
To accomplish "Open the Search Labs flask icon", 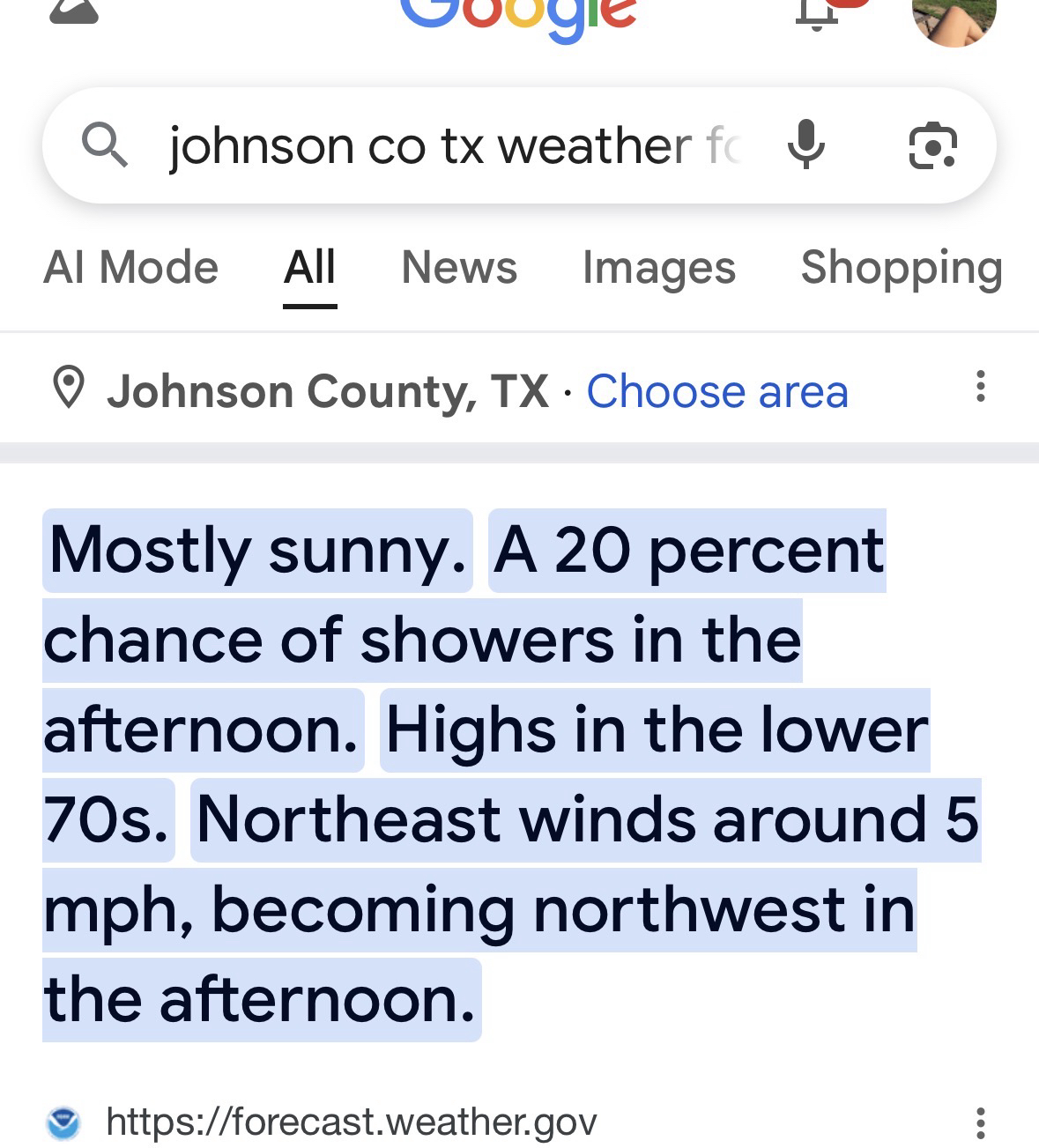I will (74, 11).
